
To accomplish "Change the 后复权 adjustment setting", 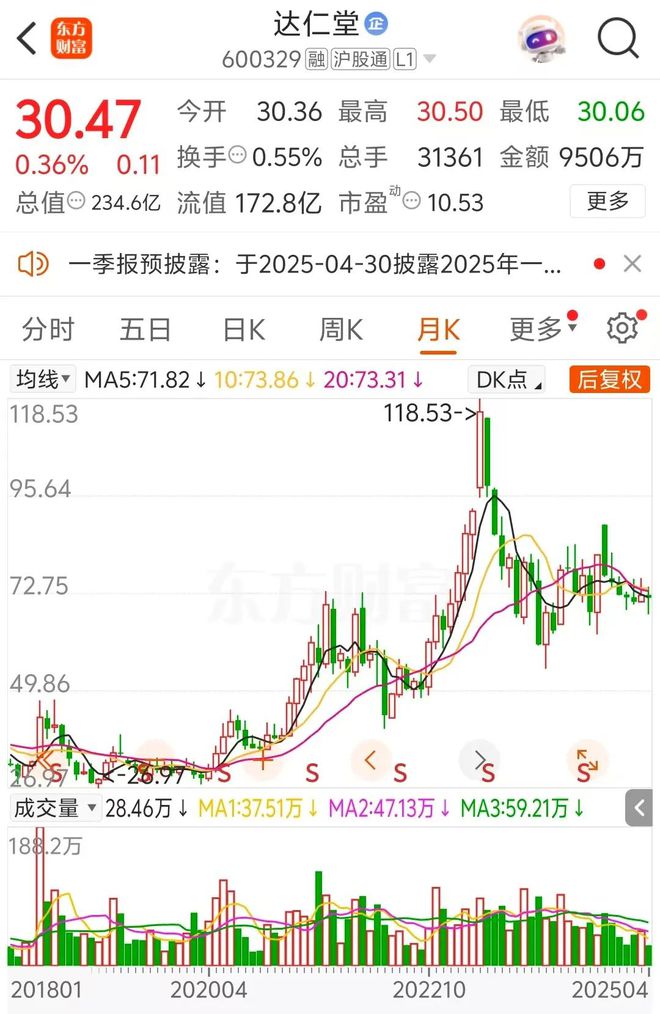I will point(609,380).
